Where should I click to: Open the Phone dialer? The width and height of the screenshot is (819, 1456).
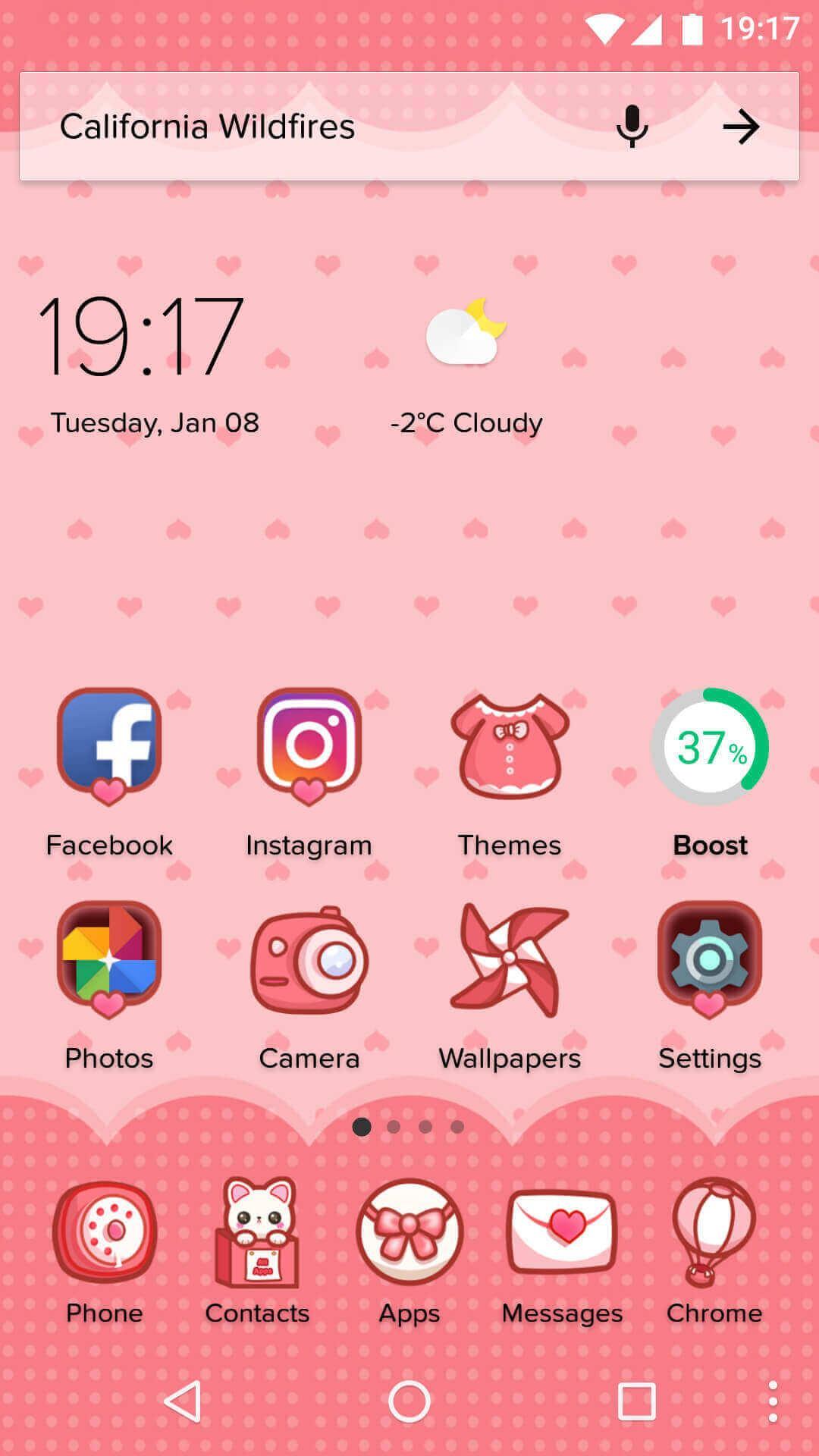[105, 1235]
